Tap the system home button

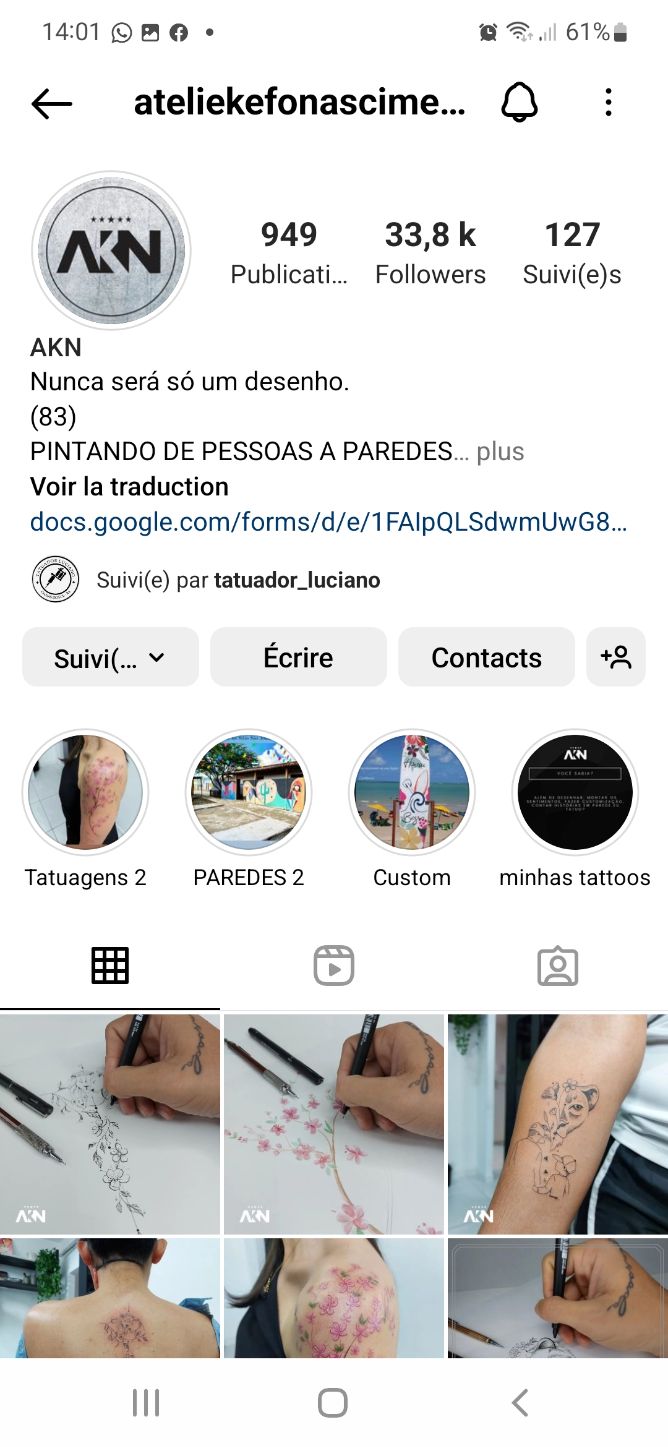coord(332,1402)
